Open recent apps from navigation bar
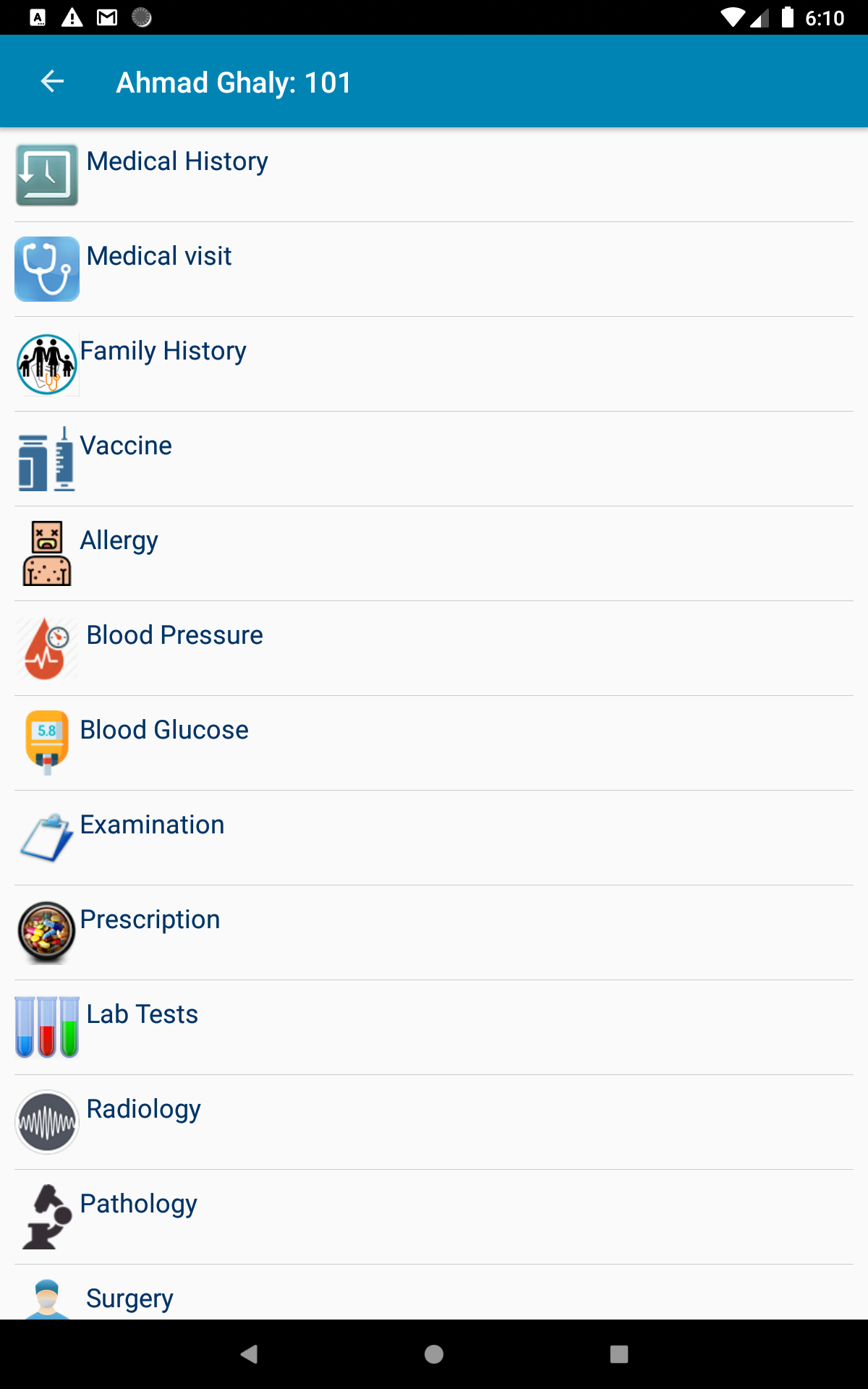This screenshot has width=868, height=1389. [x=618, y=1354]
